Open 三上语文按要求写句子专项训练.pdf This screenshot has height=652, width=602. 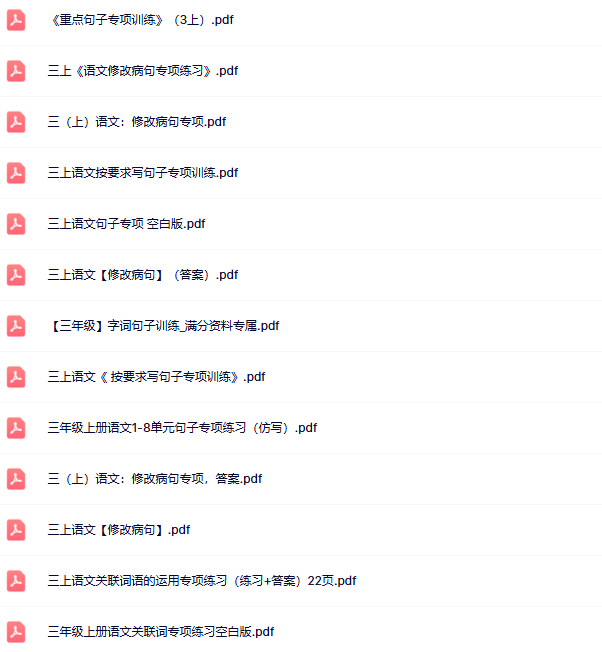click(143, 173)
